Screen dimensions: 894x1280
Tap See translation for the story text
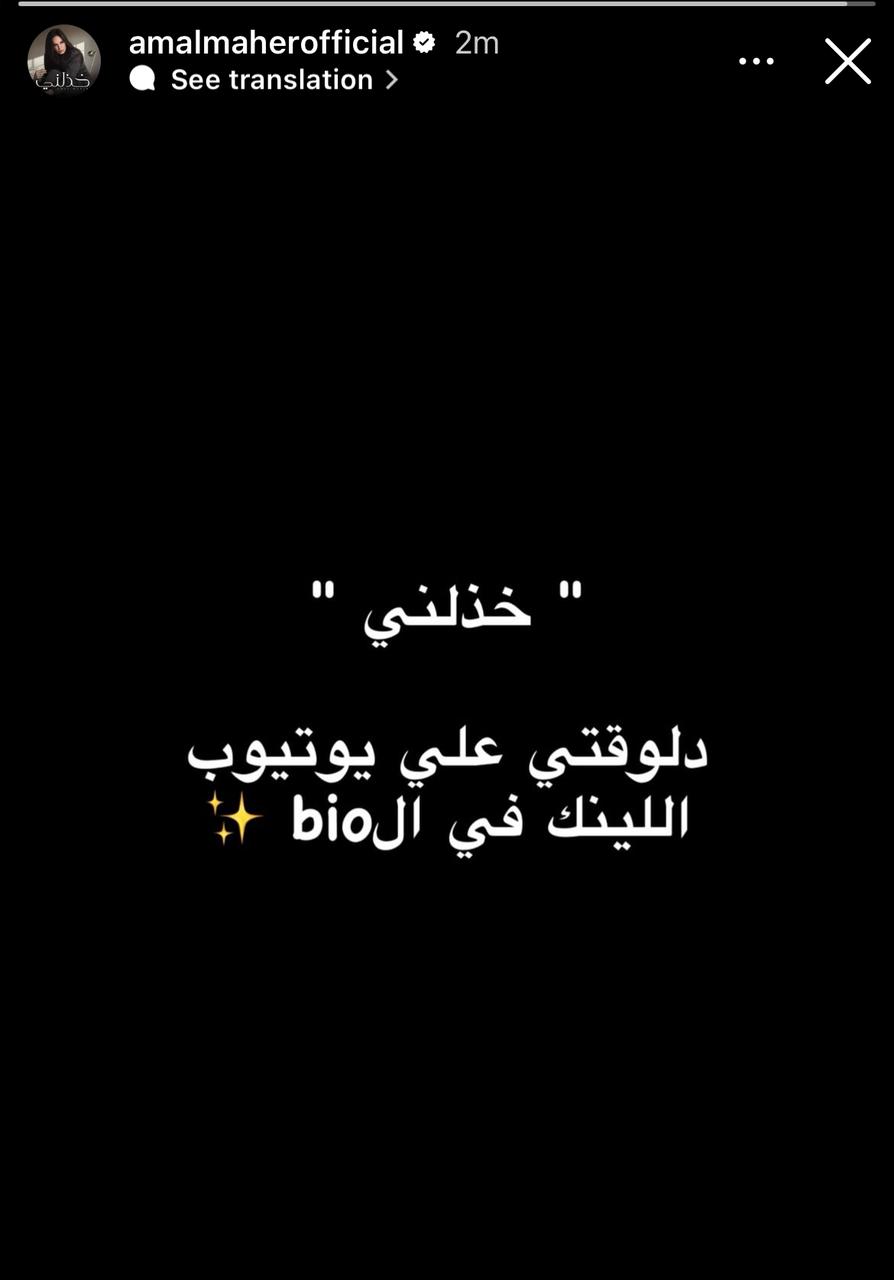[271, 80]
